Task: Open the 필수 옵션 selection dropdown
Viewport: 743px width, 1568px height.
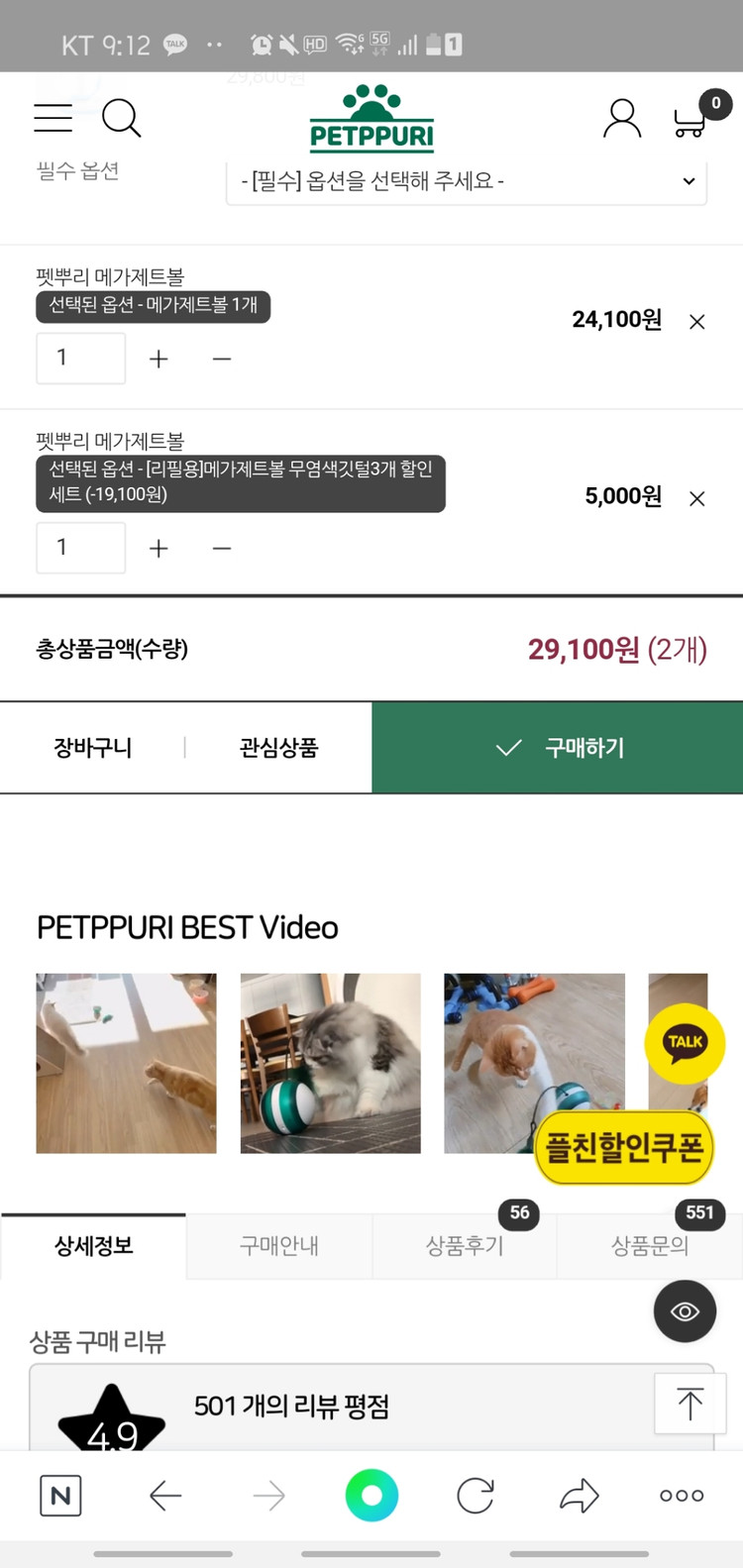Action: point(465,180)
